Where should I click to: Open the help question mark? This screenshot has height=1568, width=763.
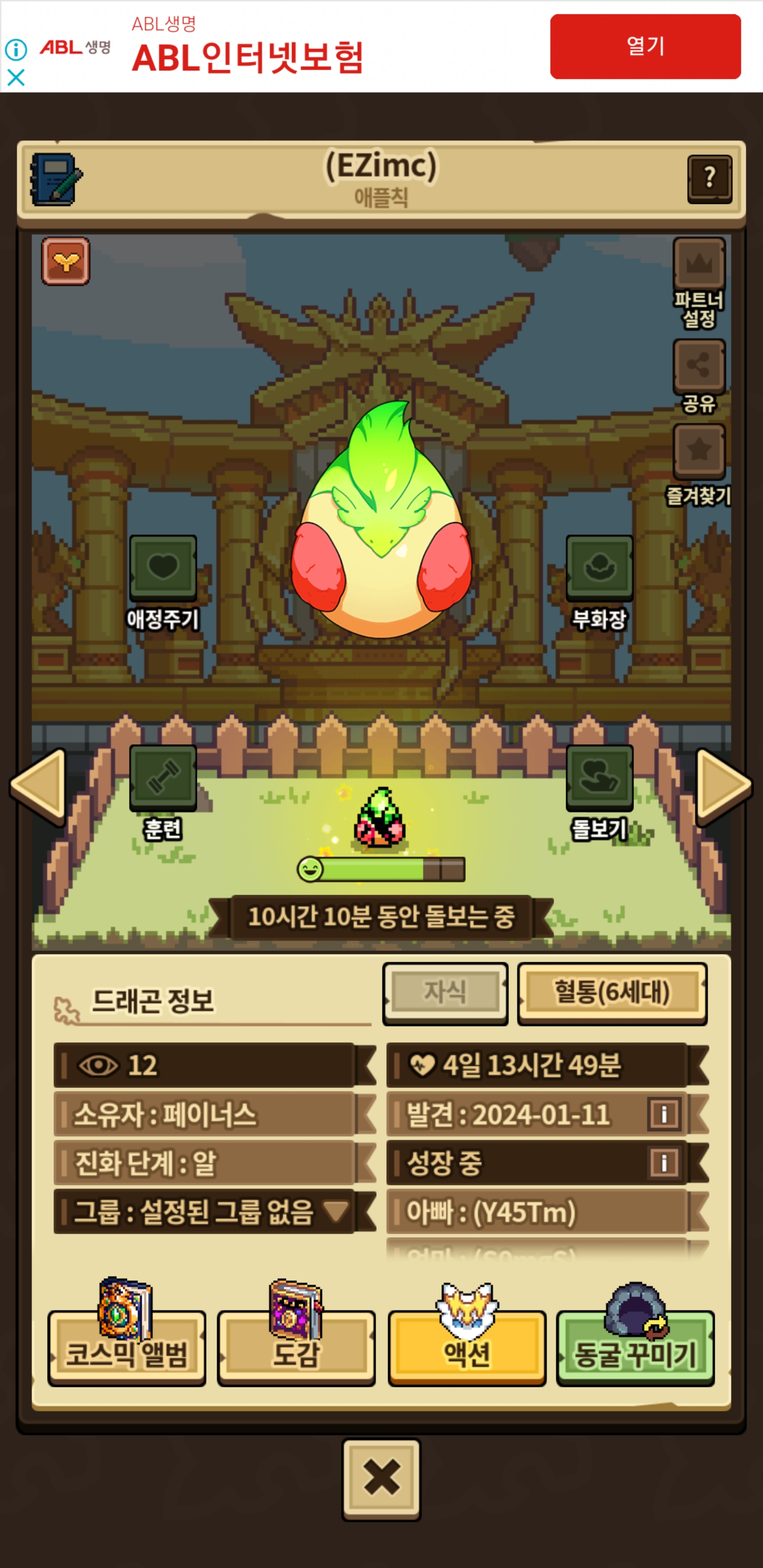(709, 179)
